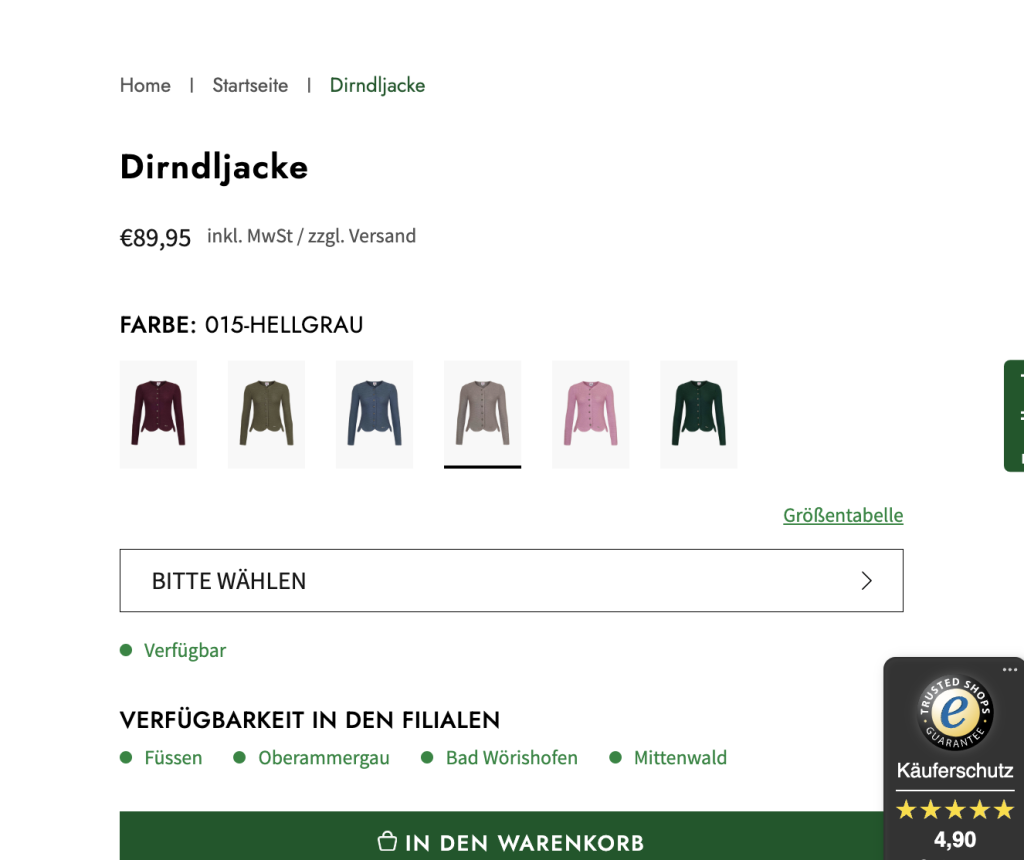Select the olive green jacket color
The image size is (1024, 860).
point(266,414)
